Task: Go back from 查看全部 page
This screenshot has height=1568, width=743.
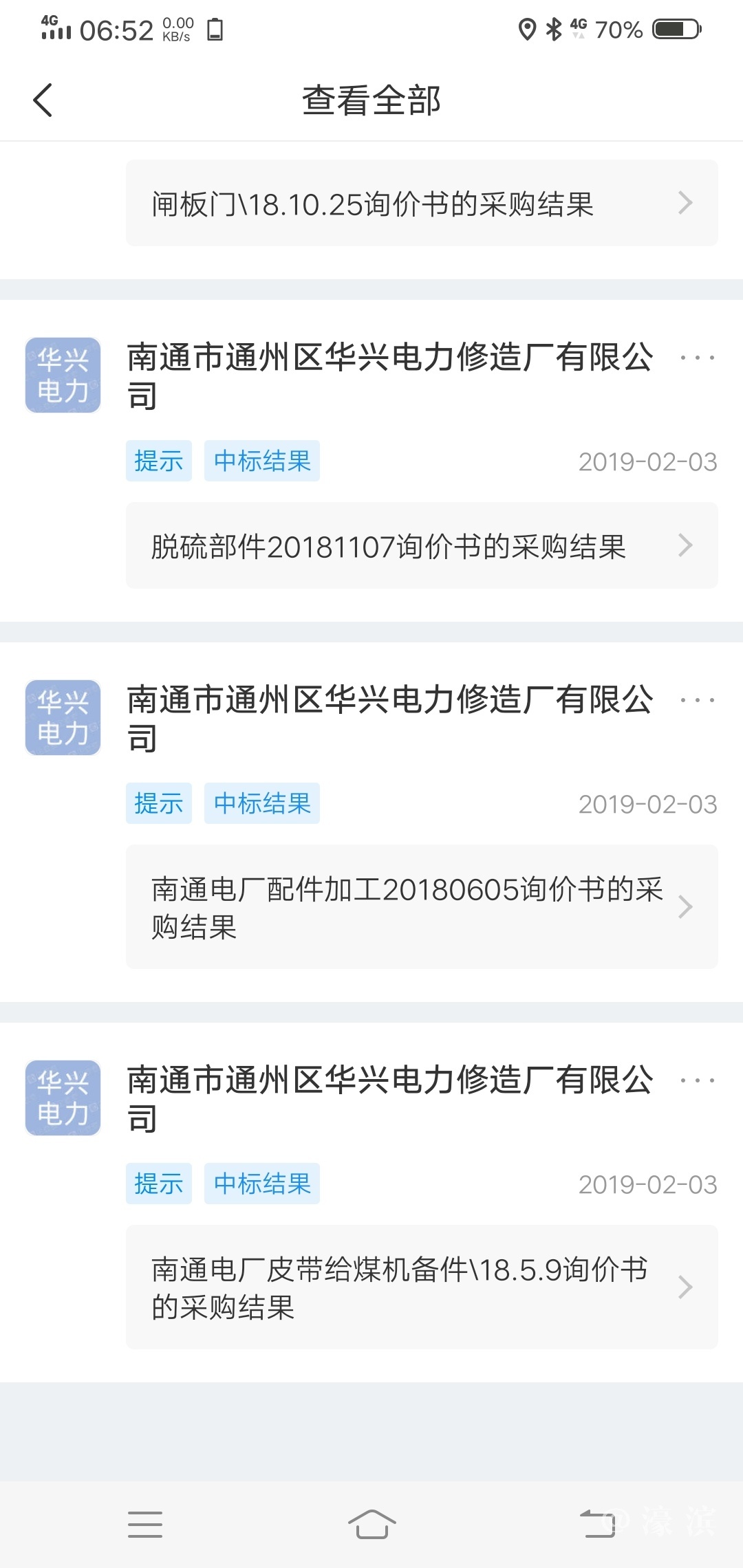Action: point(43,100)
